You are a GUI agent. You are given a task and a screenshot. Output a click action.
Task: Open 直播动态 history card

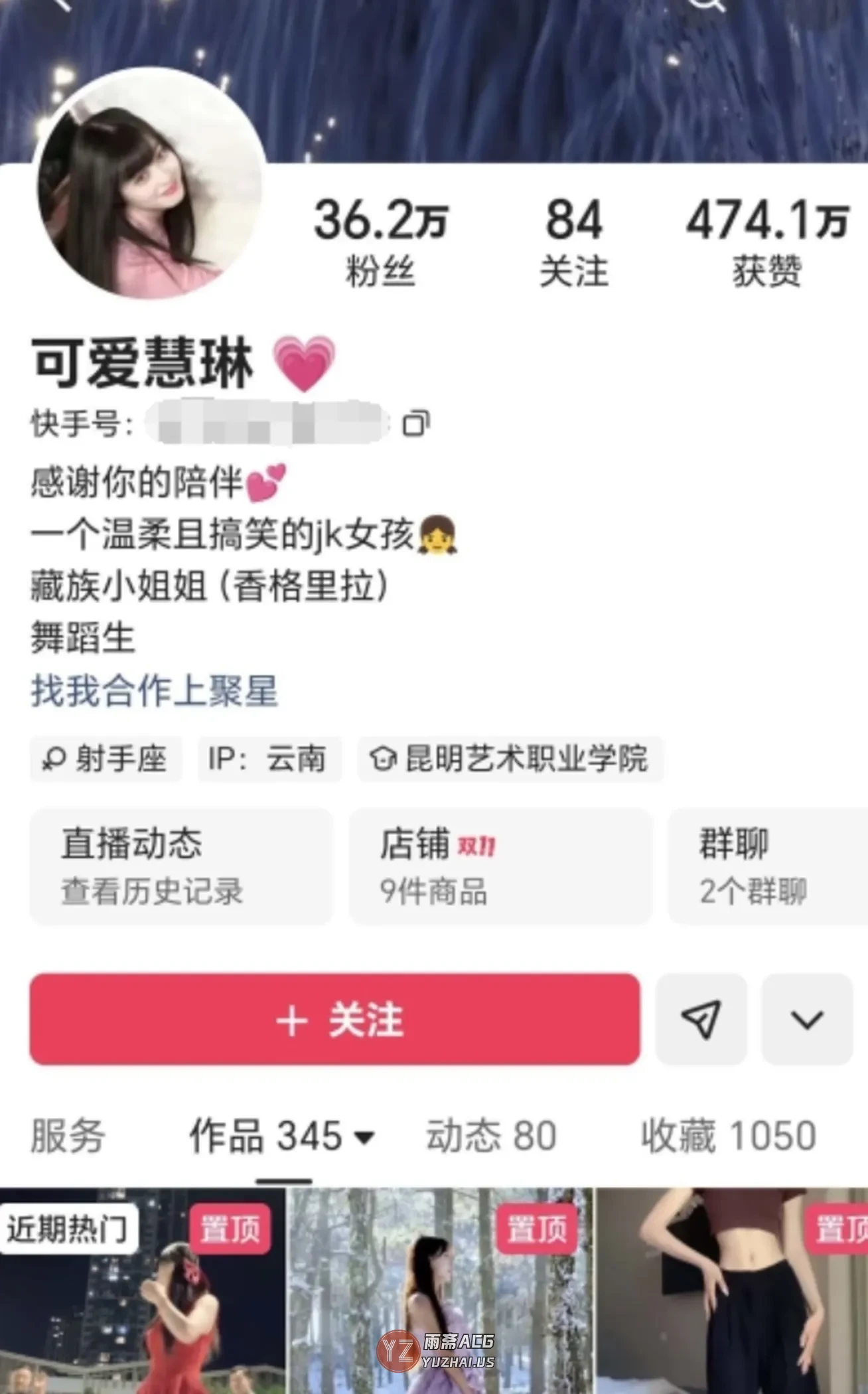pos(181,866)
